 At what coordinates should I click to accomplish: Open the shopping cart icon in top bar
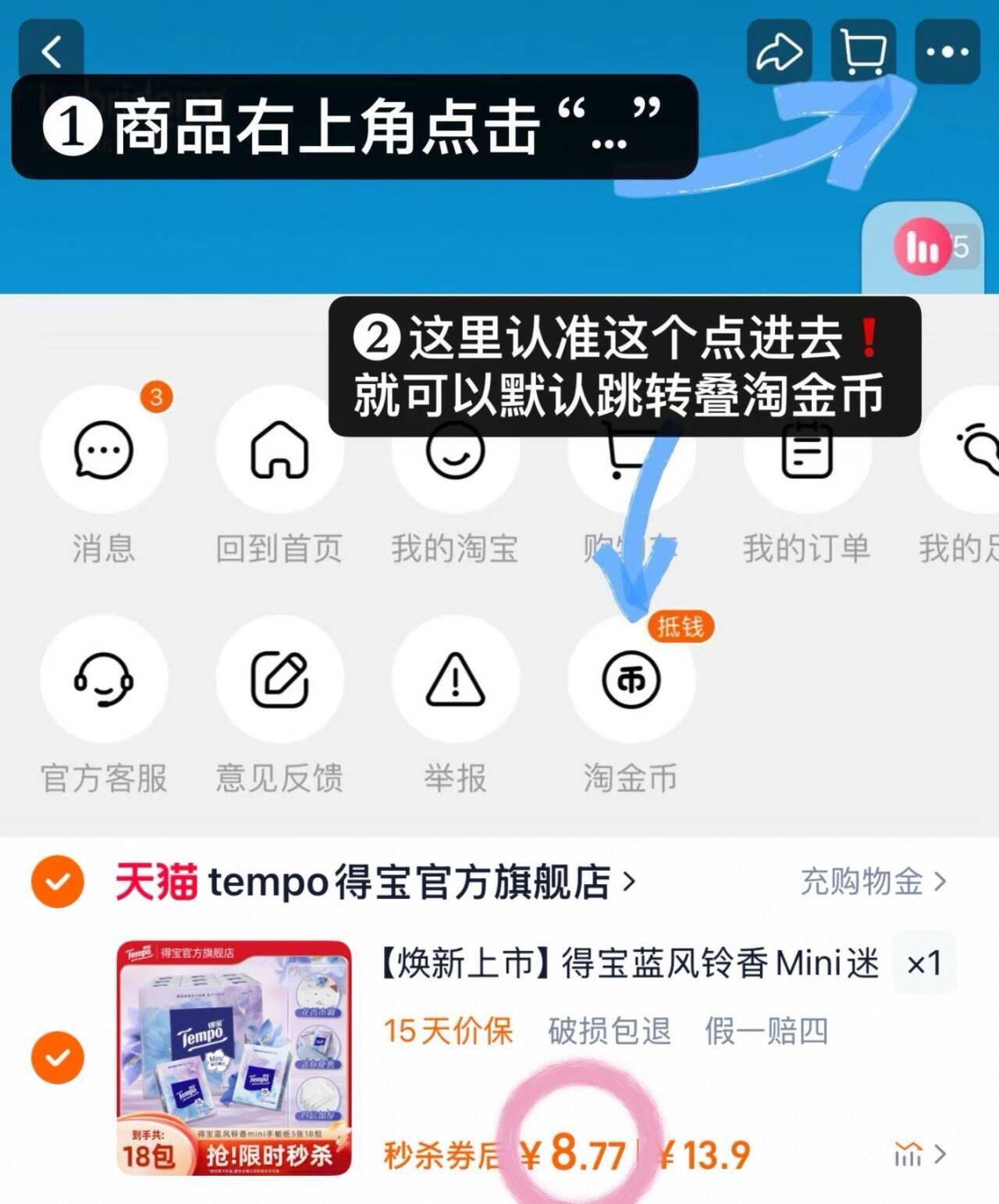[x=862, y=51]
